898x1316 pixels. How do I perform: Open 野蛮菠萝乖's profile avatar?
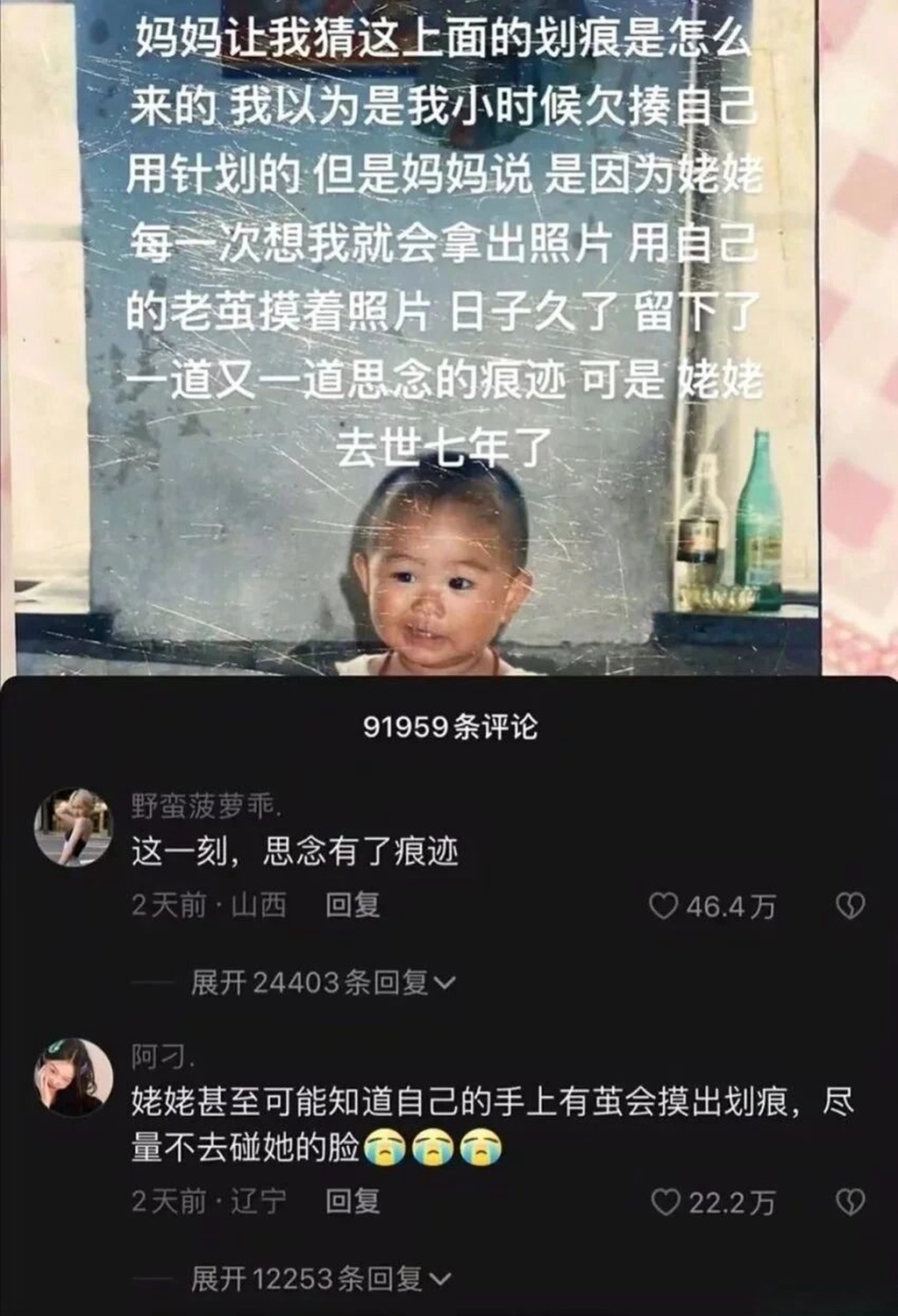coord(74,826)
